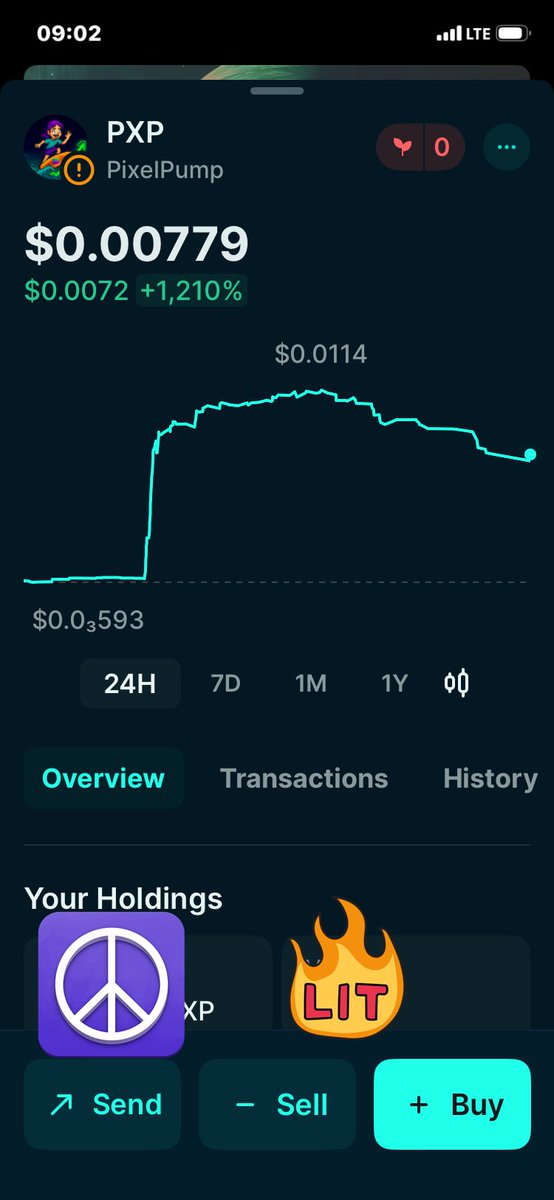Switch chart range to 7D
The height and width of the screenshot is (1200, 554).
tap(225, 684)
